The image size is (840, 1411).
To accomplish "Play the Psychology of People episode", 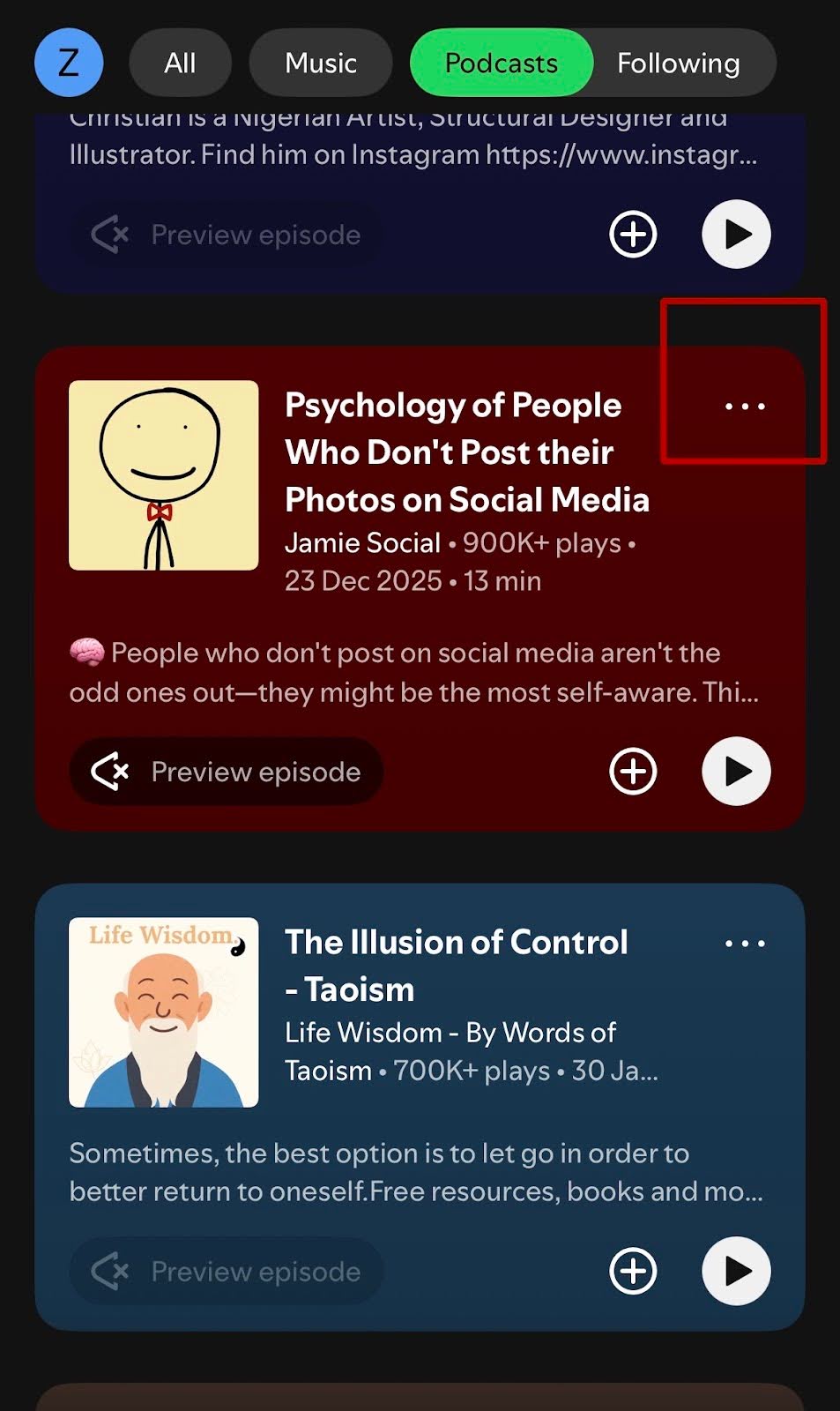I will pyautogui.click(x=736, y=772).
